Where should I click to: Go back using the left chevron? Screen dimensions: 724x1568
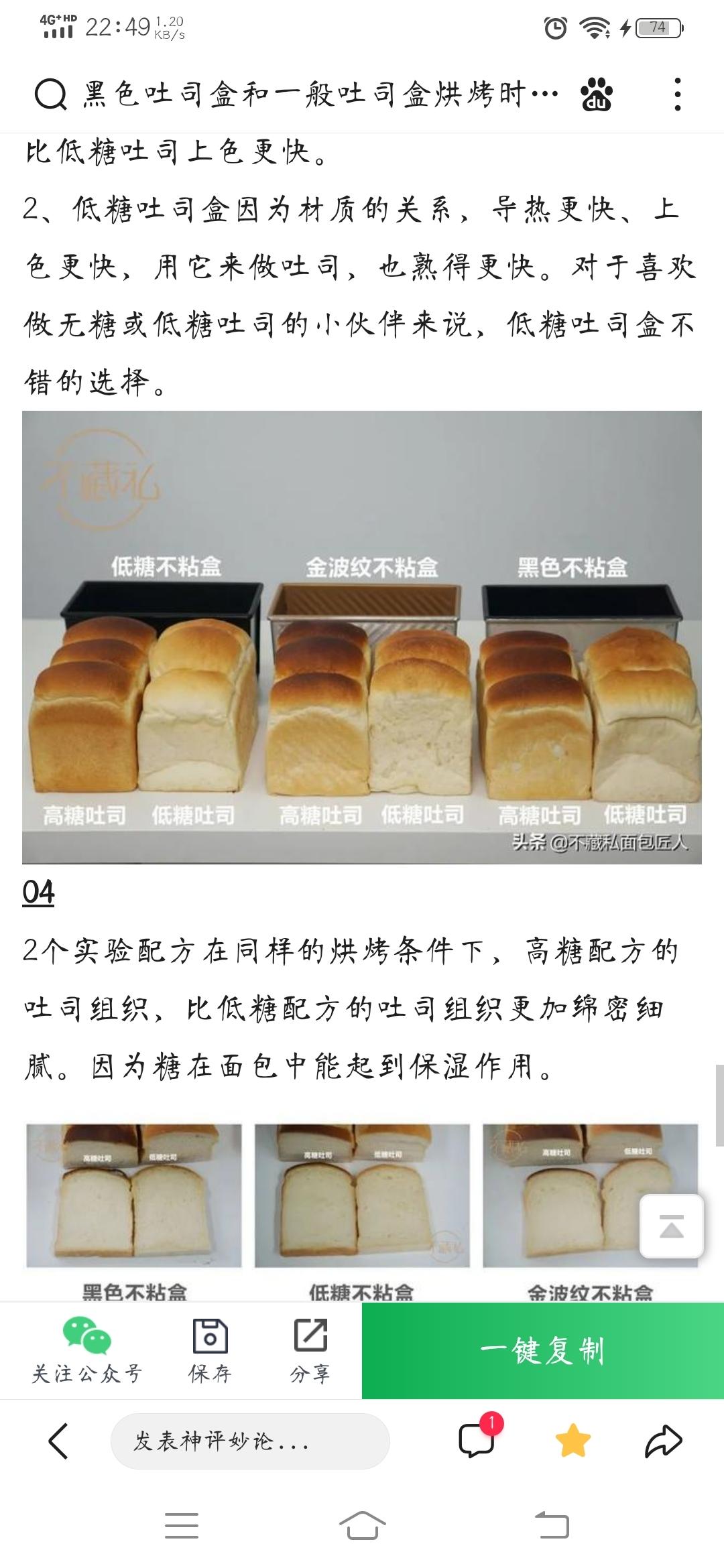click(58, 1441)
